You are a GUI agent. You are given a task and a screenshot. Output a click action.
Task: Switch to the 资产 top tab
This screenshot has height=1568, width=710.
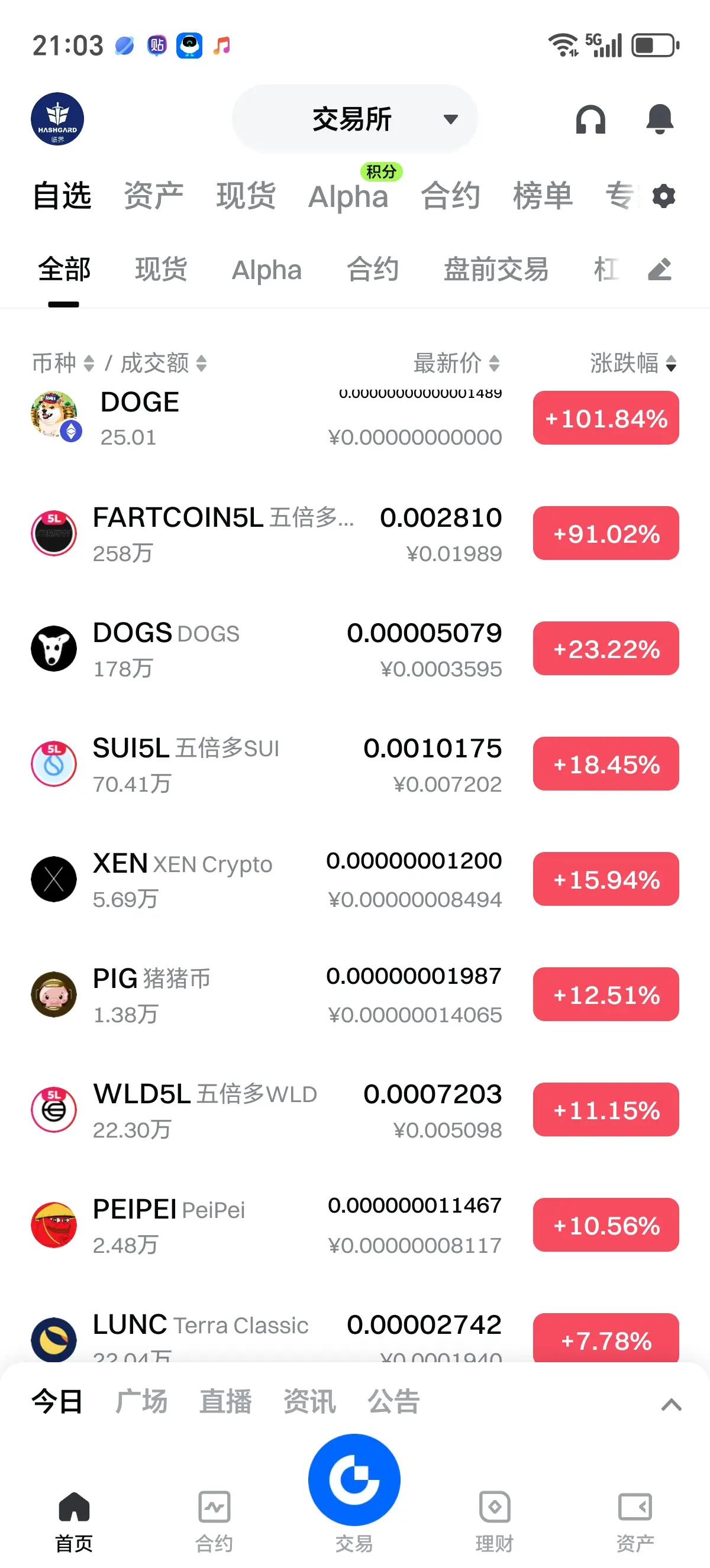coord(153,197)
